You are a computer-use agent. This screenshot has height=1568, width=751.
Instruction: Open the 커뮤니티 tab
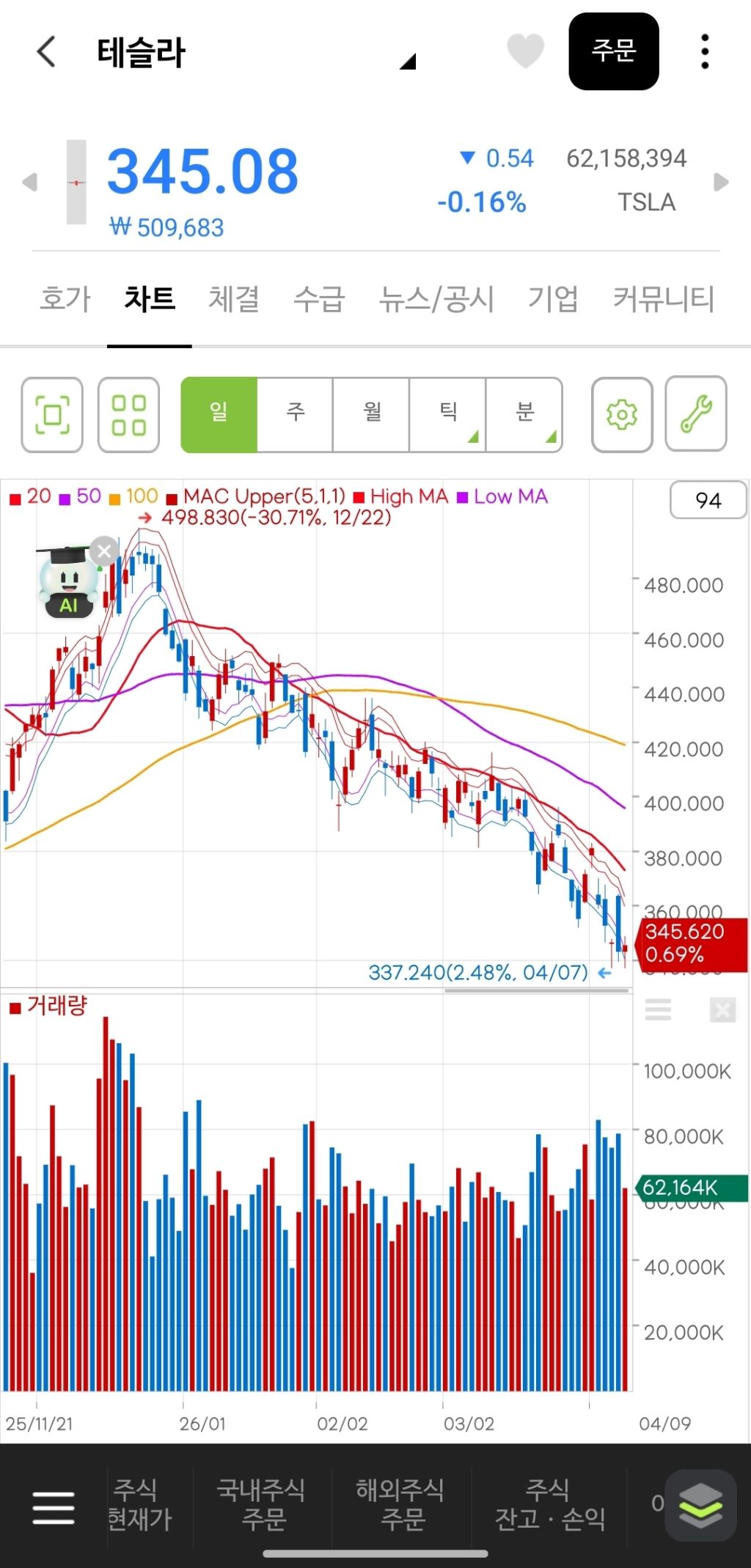click(x=664, y=299)
